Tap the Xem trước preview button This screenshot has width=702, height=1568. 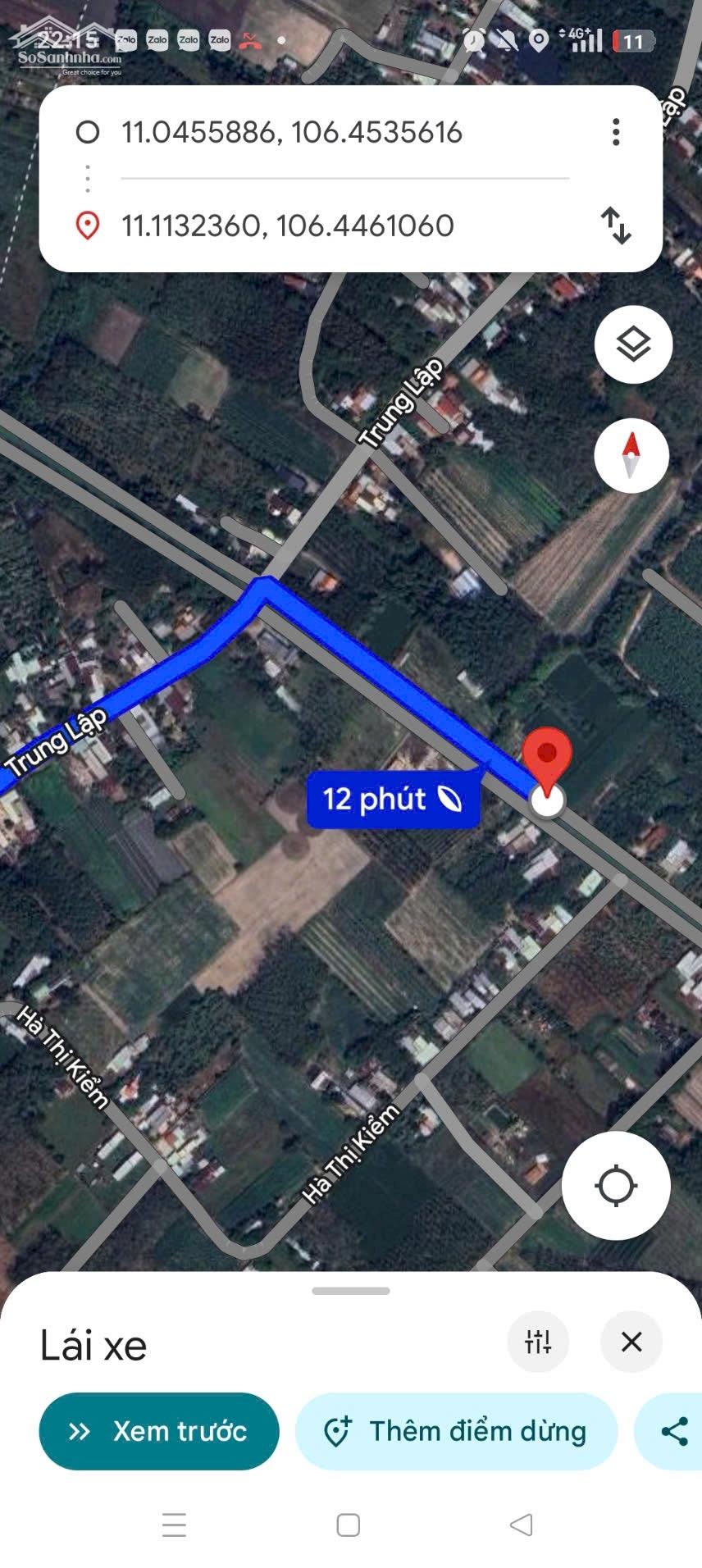pos(159,1432)
